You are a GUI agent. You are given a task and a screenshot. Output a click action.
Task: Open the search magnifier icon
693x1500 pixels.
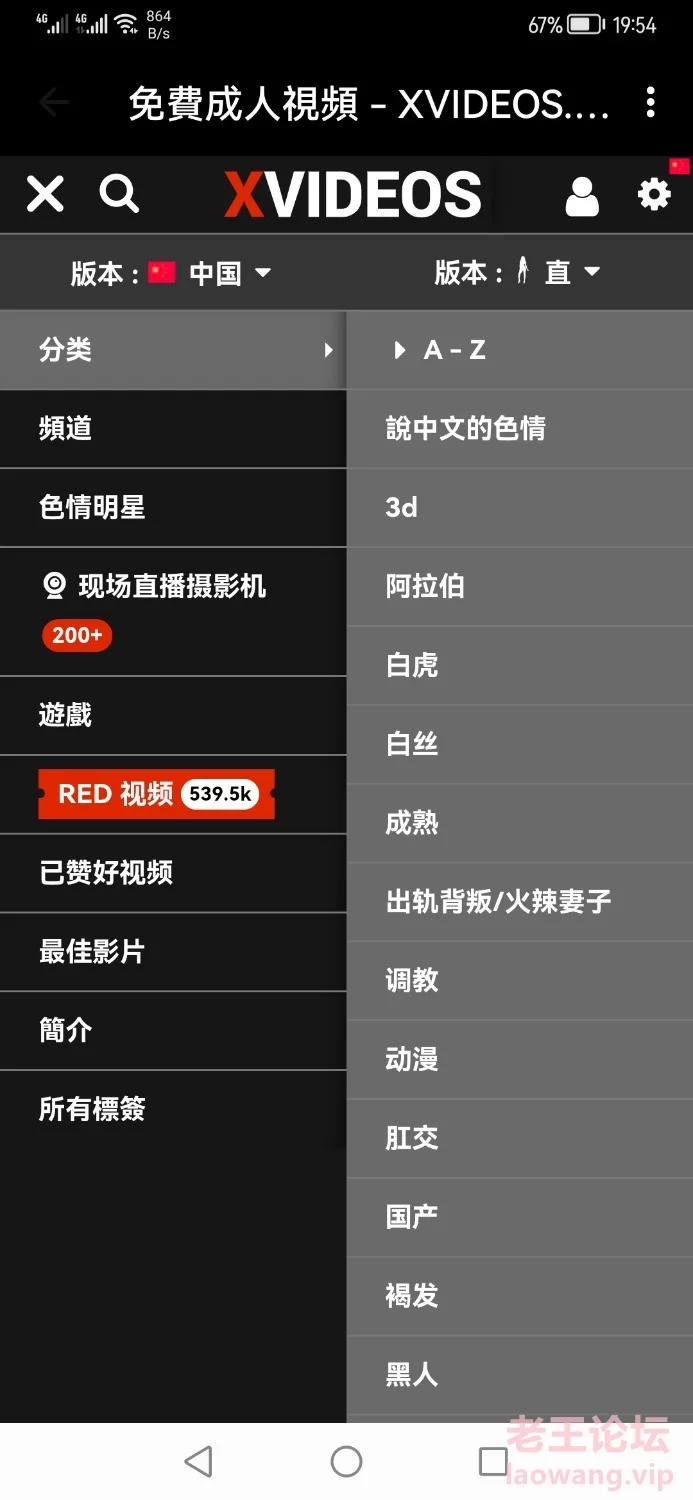[119, 193]
